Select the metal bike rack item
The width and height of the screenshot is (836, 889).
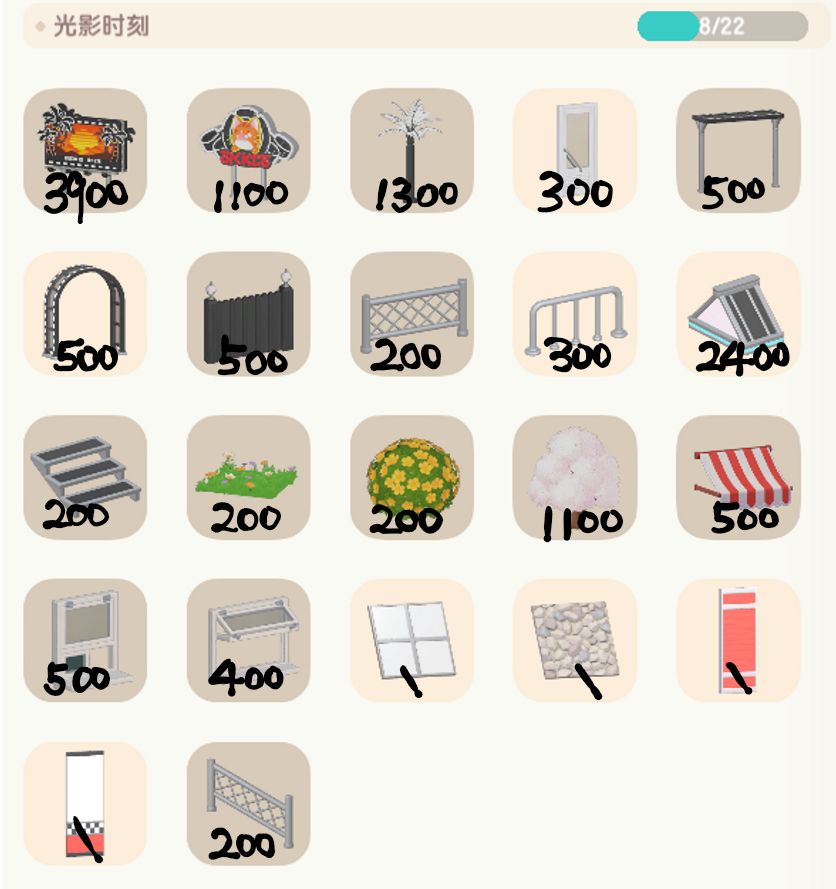pos(575,314)
